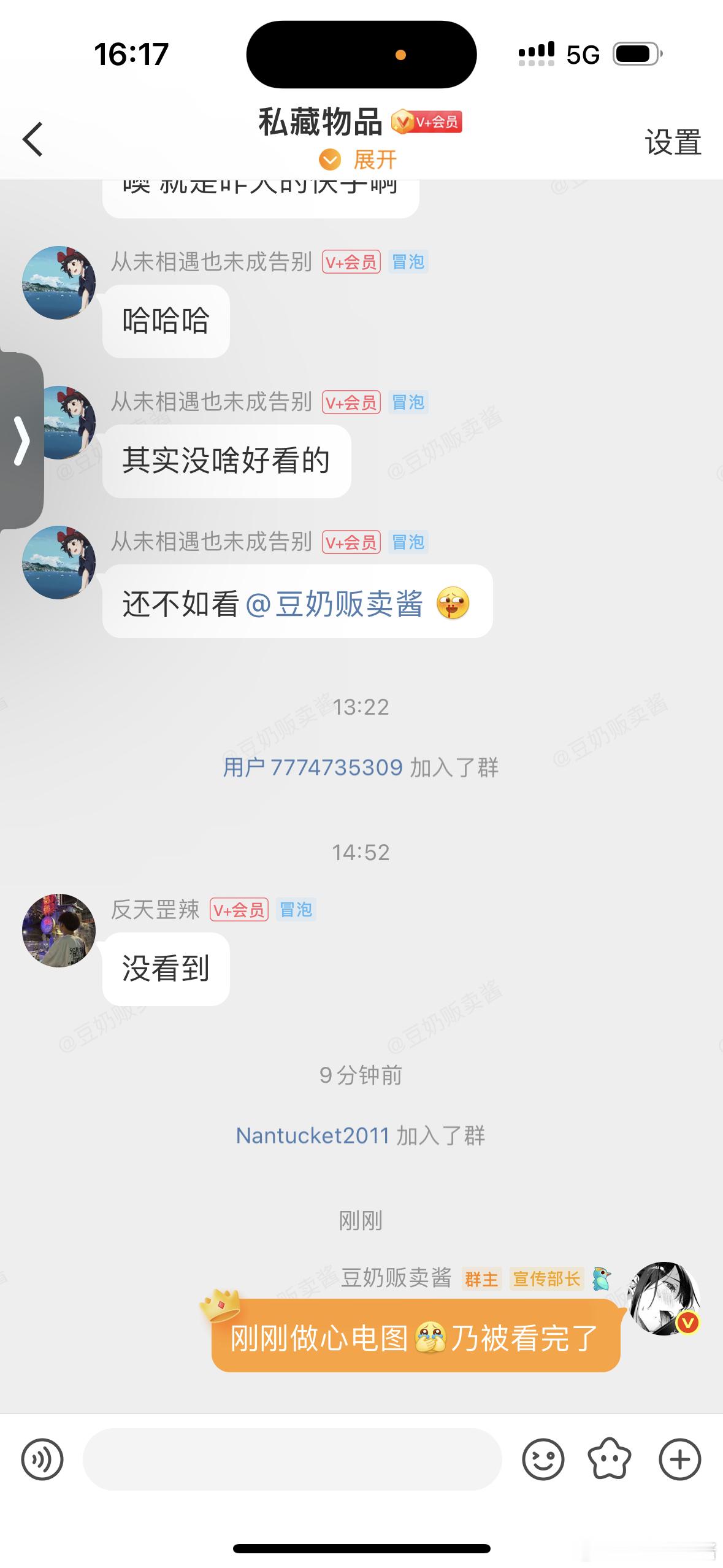Tap 反天罡辣's profile avatar

[58, 930]
